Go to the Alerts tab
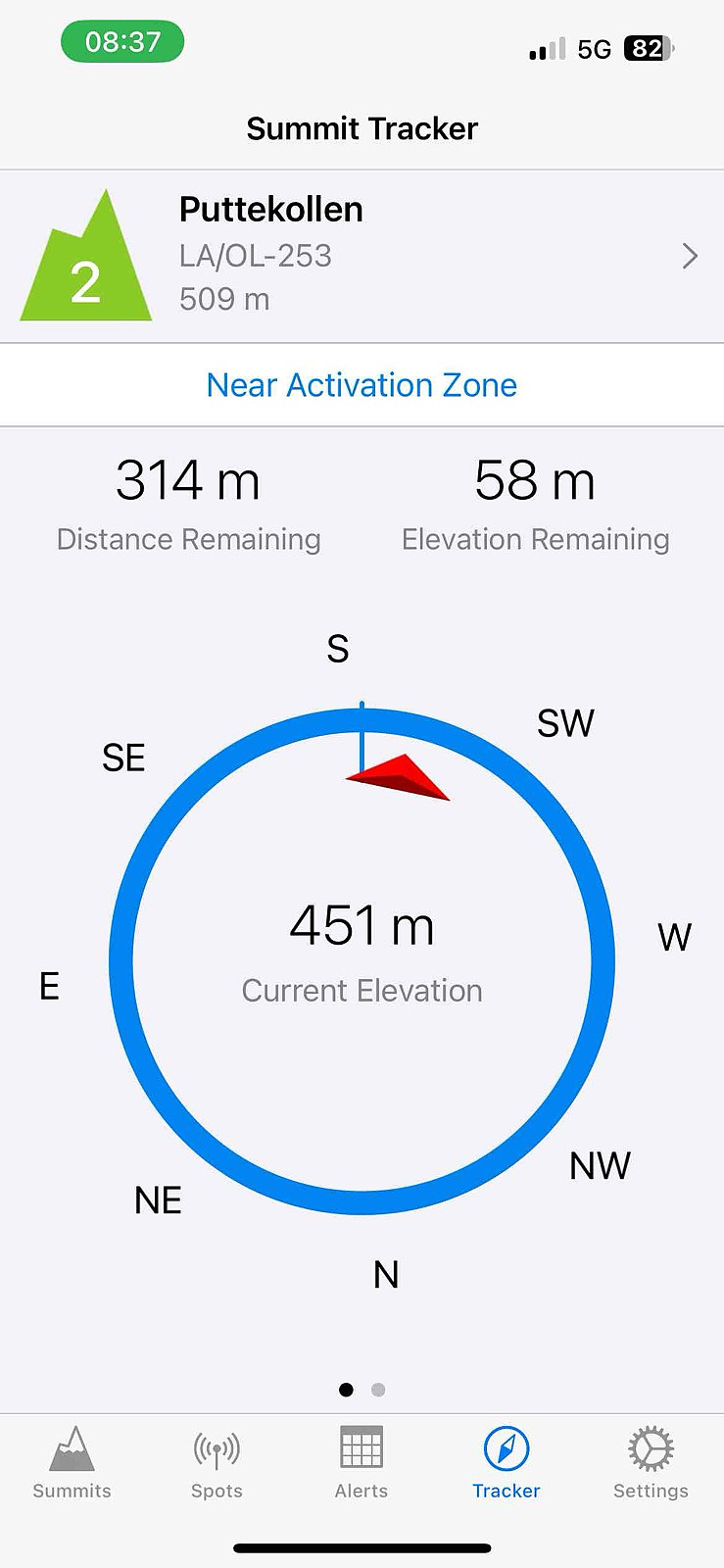Screen dimensions: 724x1568 [362, 1463]
